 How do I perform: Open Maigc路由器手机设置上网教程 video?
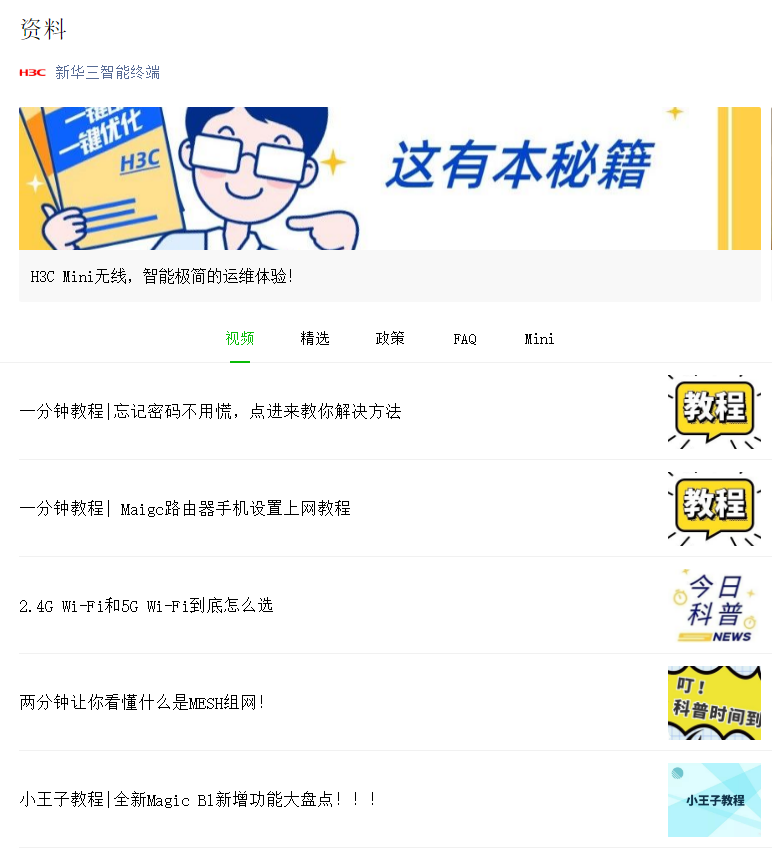click(185, 508)
